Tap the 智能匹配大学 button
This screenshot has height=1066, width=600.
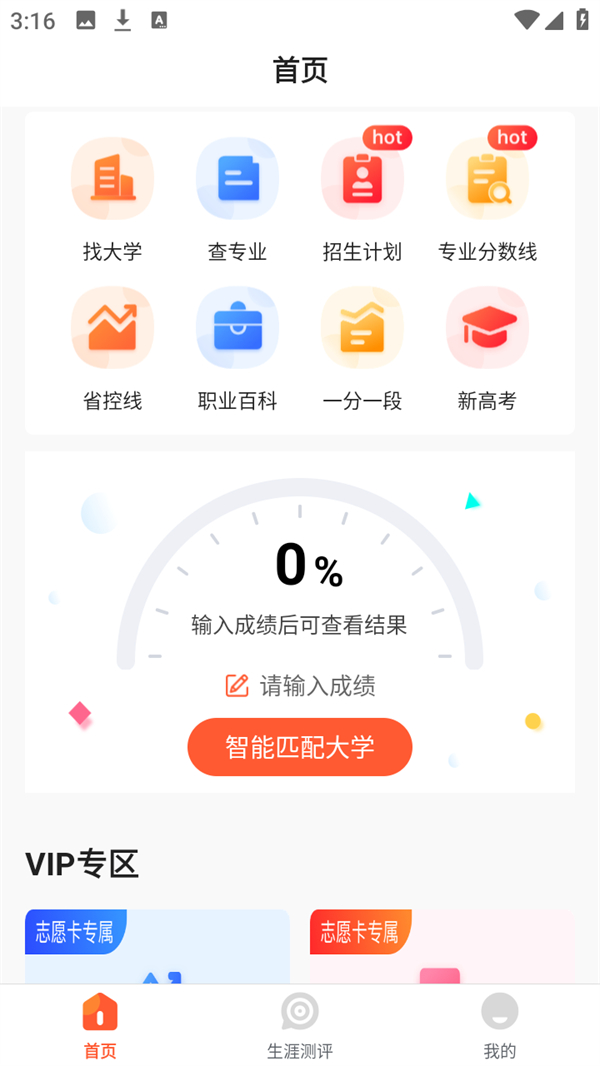coord(300,747)
